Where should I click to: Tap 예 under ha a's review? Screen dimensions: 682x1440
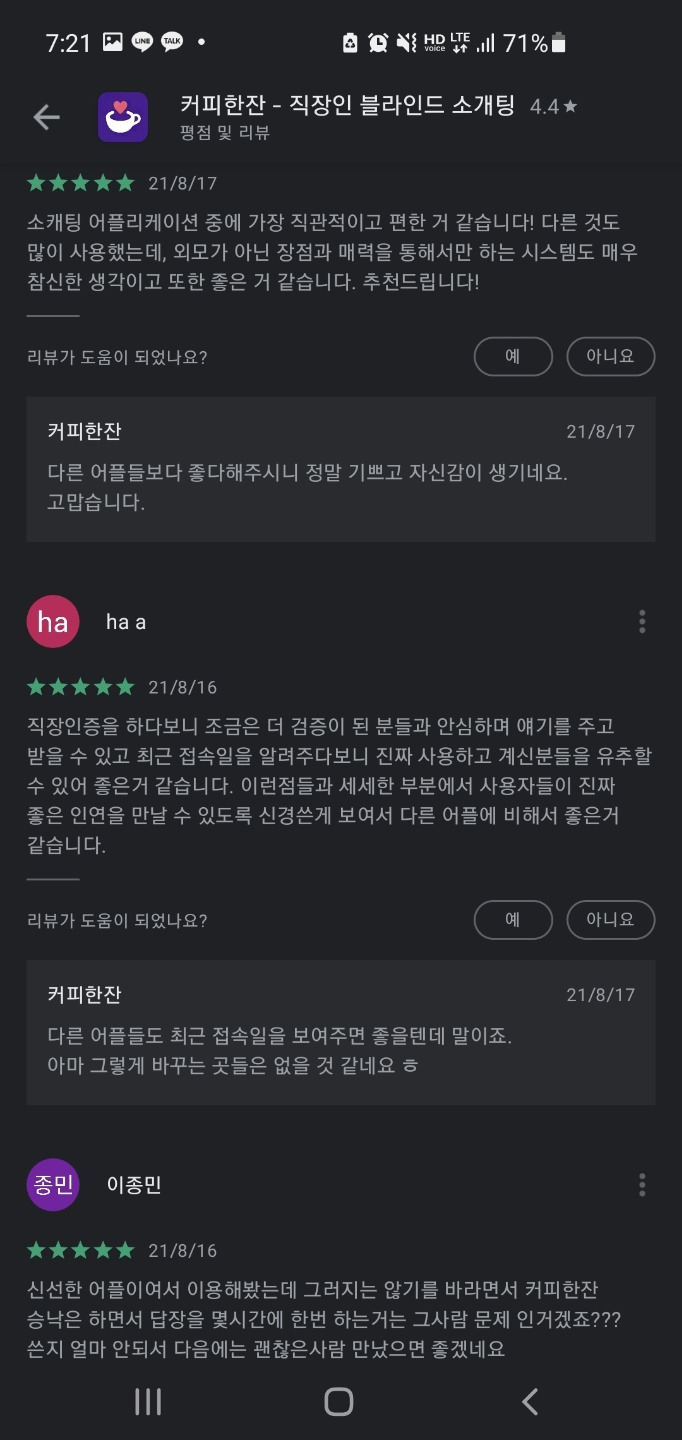coord(513,920)
